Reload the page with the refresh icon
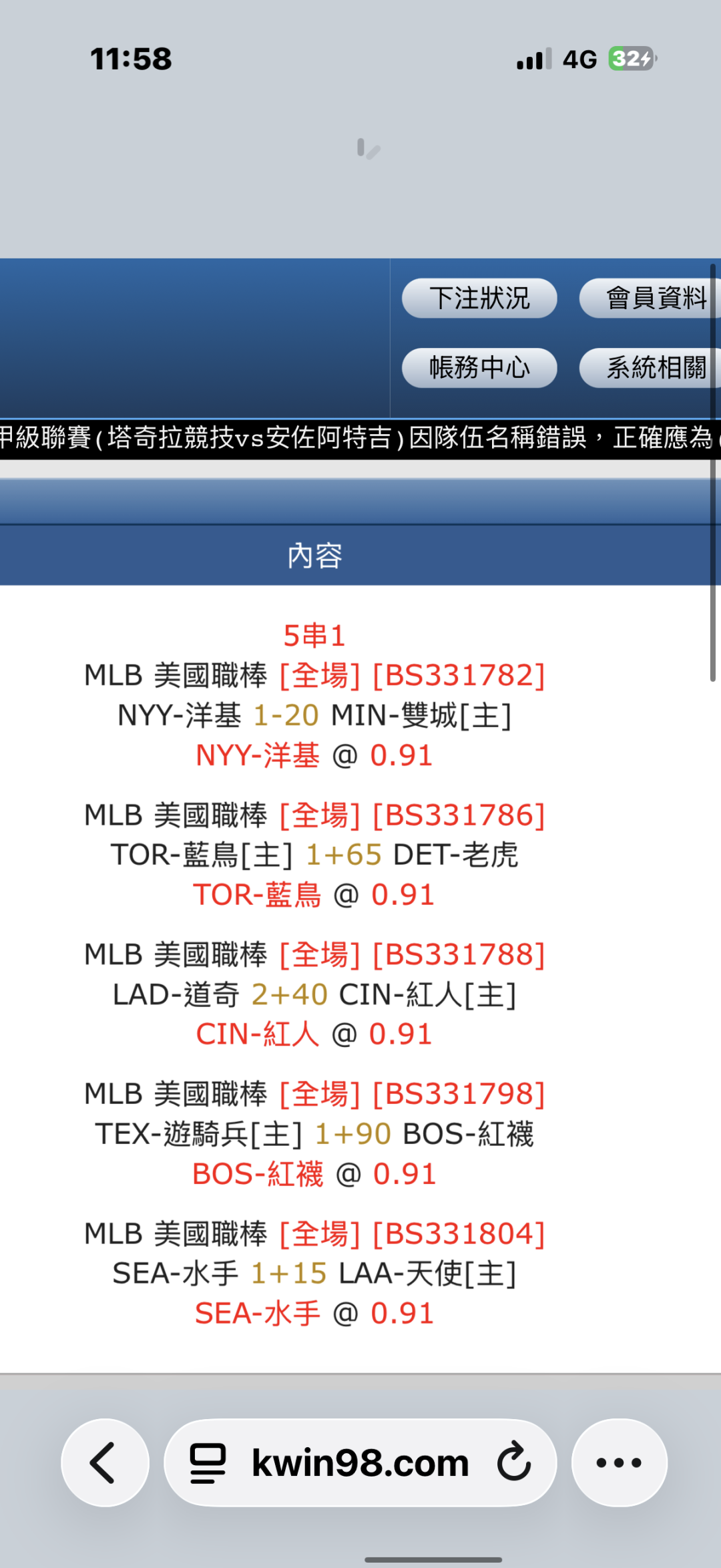The image size is (721, 1568). (513, 1462)
